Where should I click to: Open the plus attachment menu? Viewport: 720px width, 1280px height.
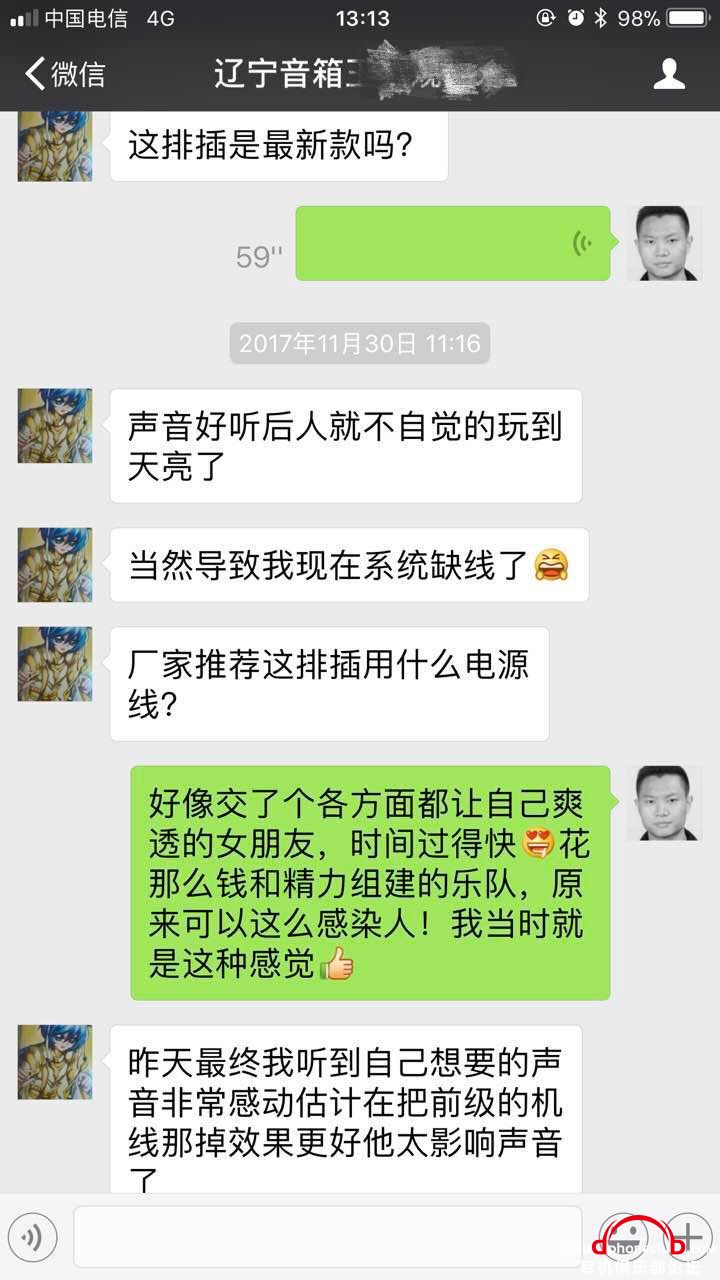coord(689,1236)
